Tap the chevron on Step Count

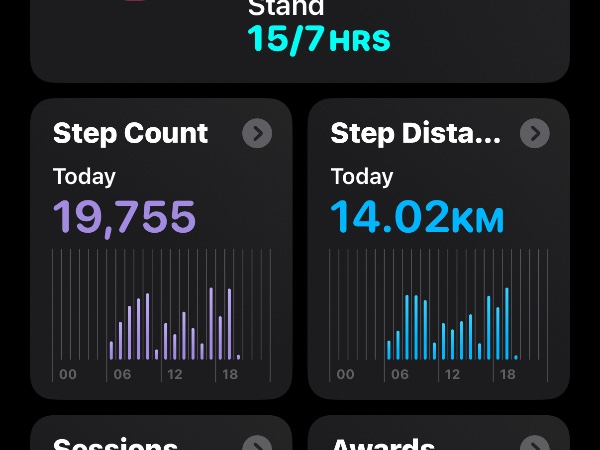pyautogui.click(x=257, y=134)
